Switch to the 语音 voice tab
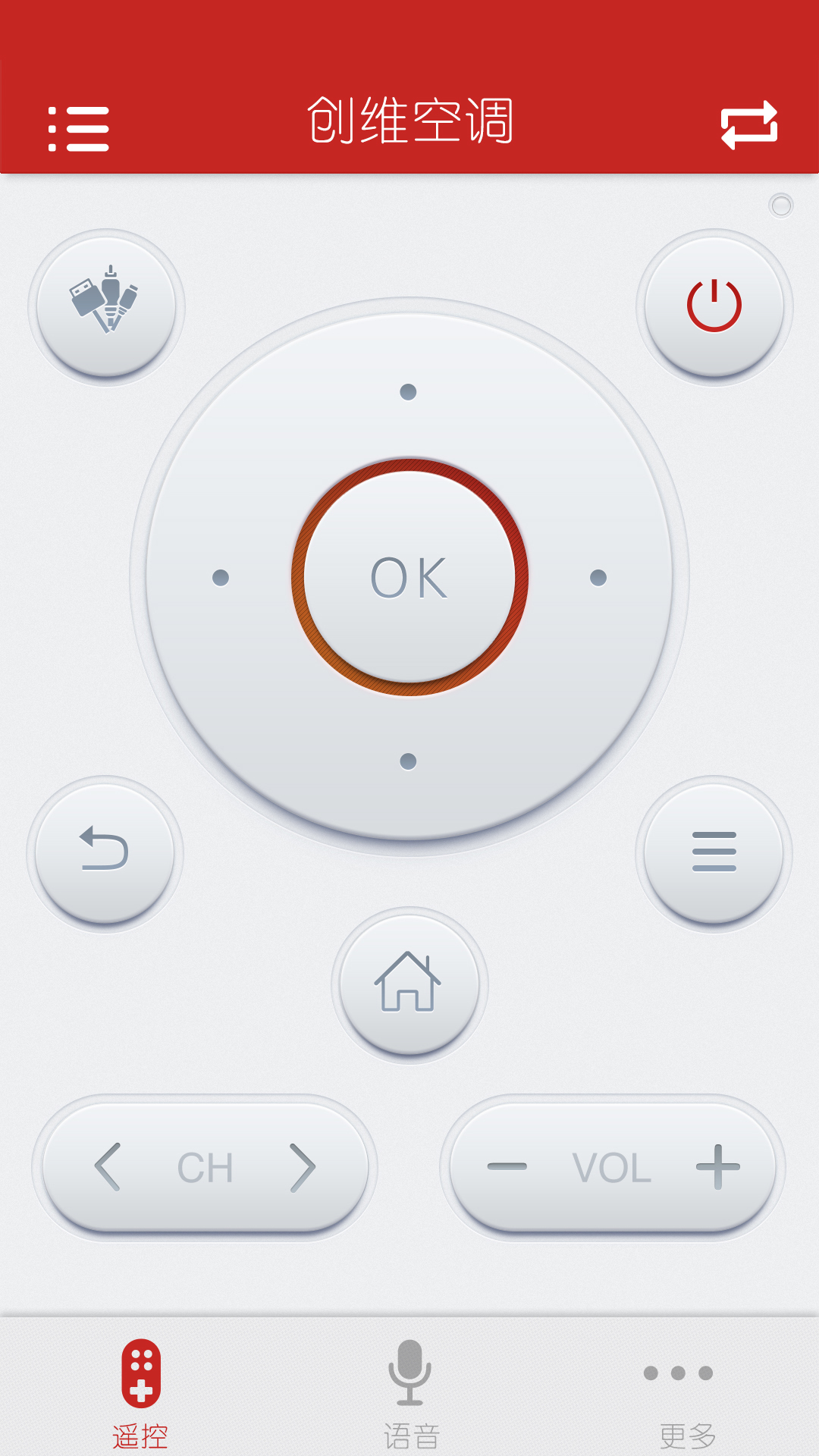 [x=410, y=1395]
